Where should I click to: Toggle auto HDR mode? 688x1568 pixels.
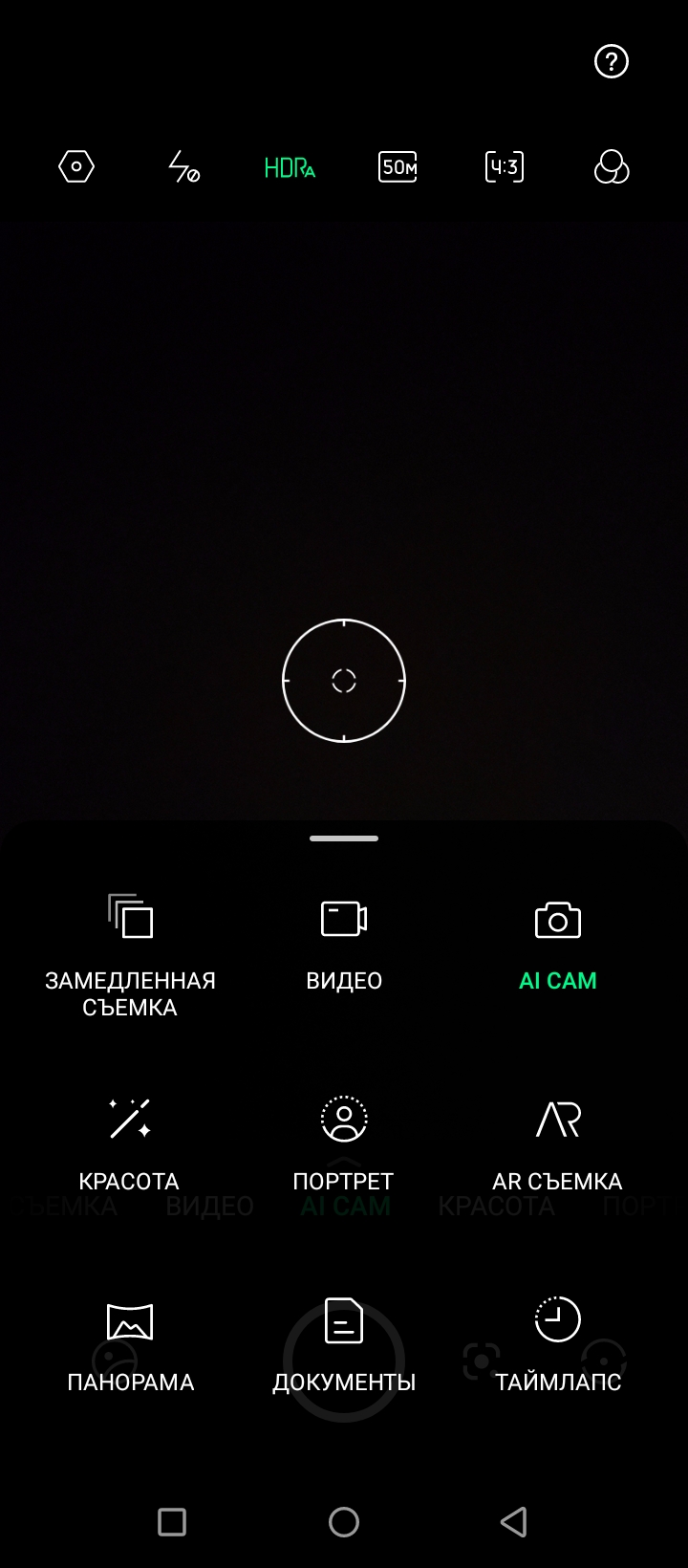click(x=290, y=168)
